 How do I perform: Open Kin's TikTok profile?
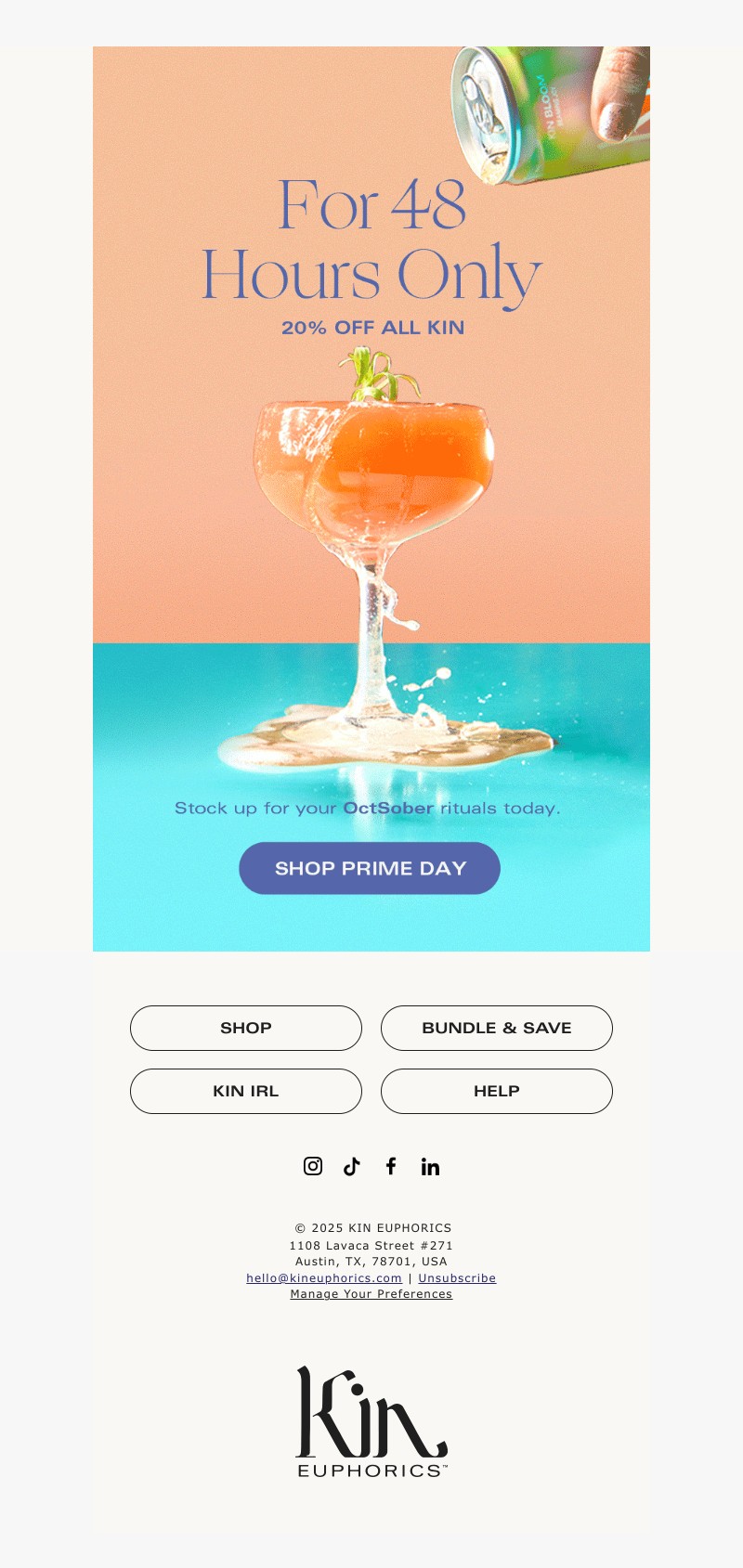pyautogui.click(x=352, y=1166)
